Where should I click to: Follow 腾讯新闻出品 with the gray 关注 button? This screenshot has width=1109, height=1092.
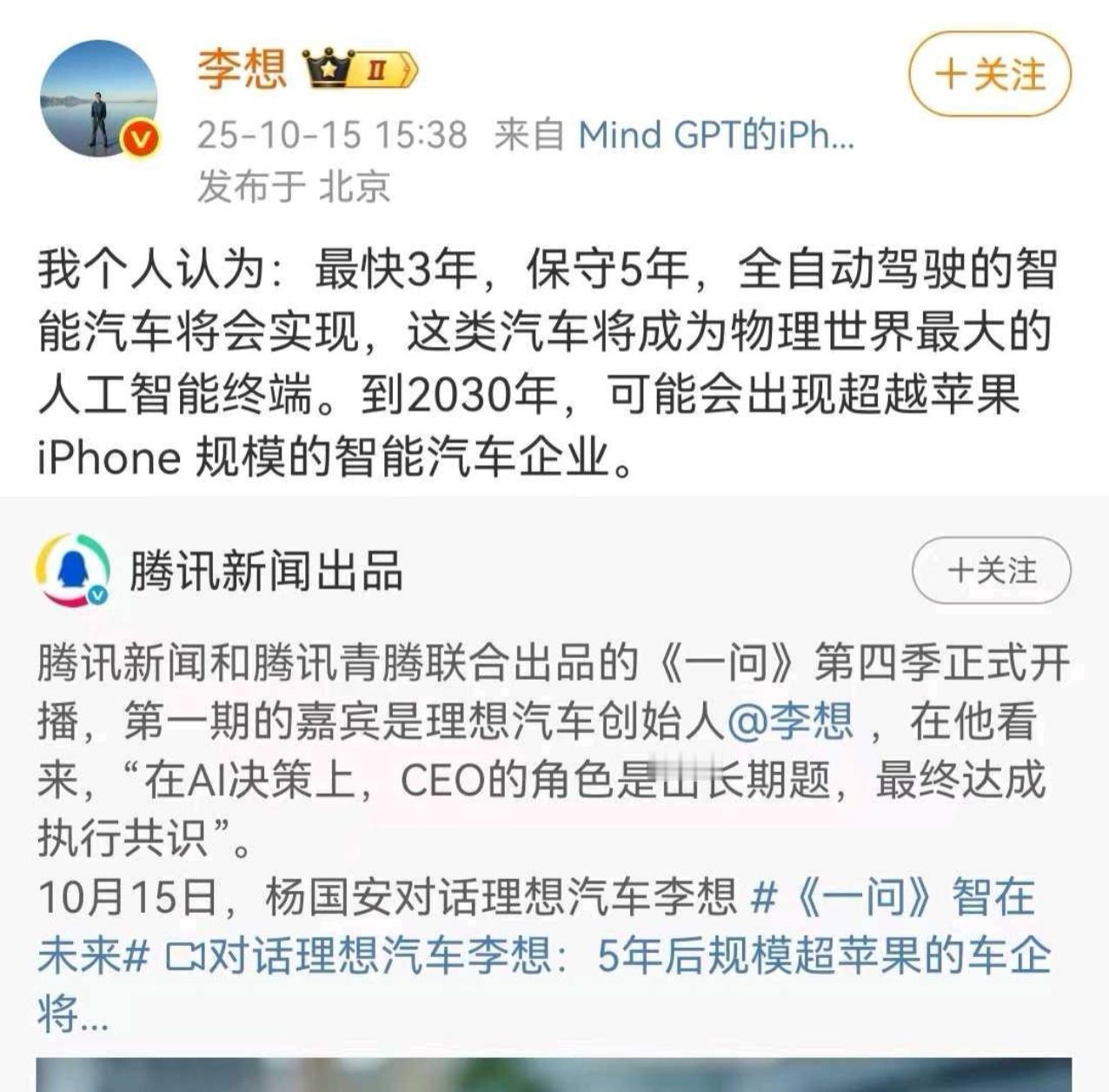point(991,570)
